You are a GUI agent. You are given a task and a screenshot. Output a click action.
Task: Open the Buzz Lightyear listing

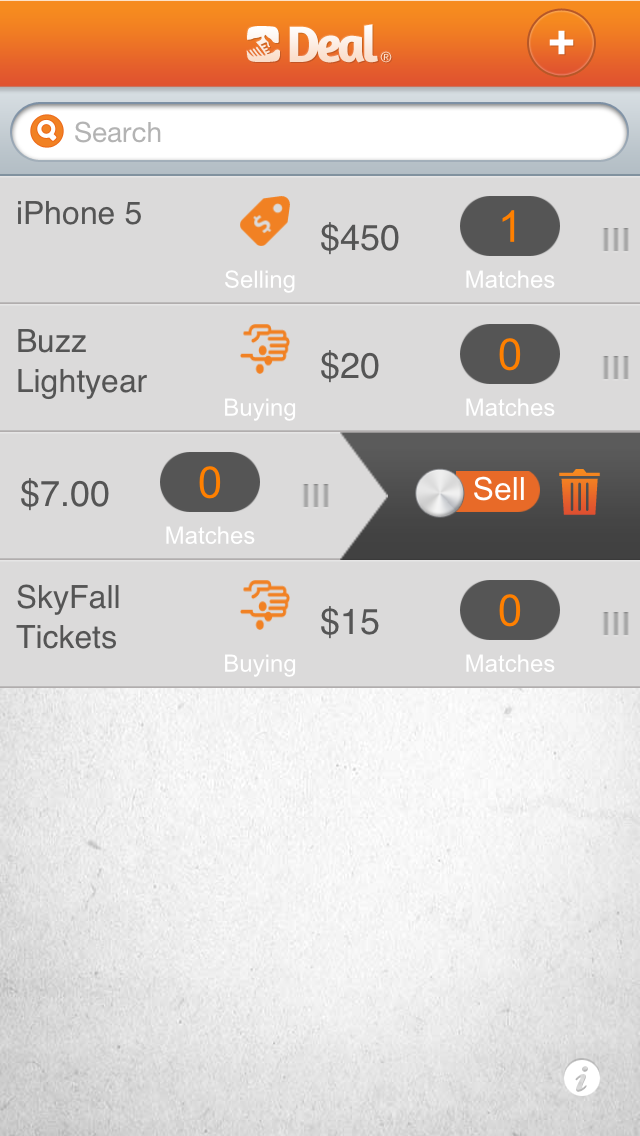[x=82, y=362]
